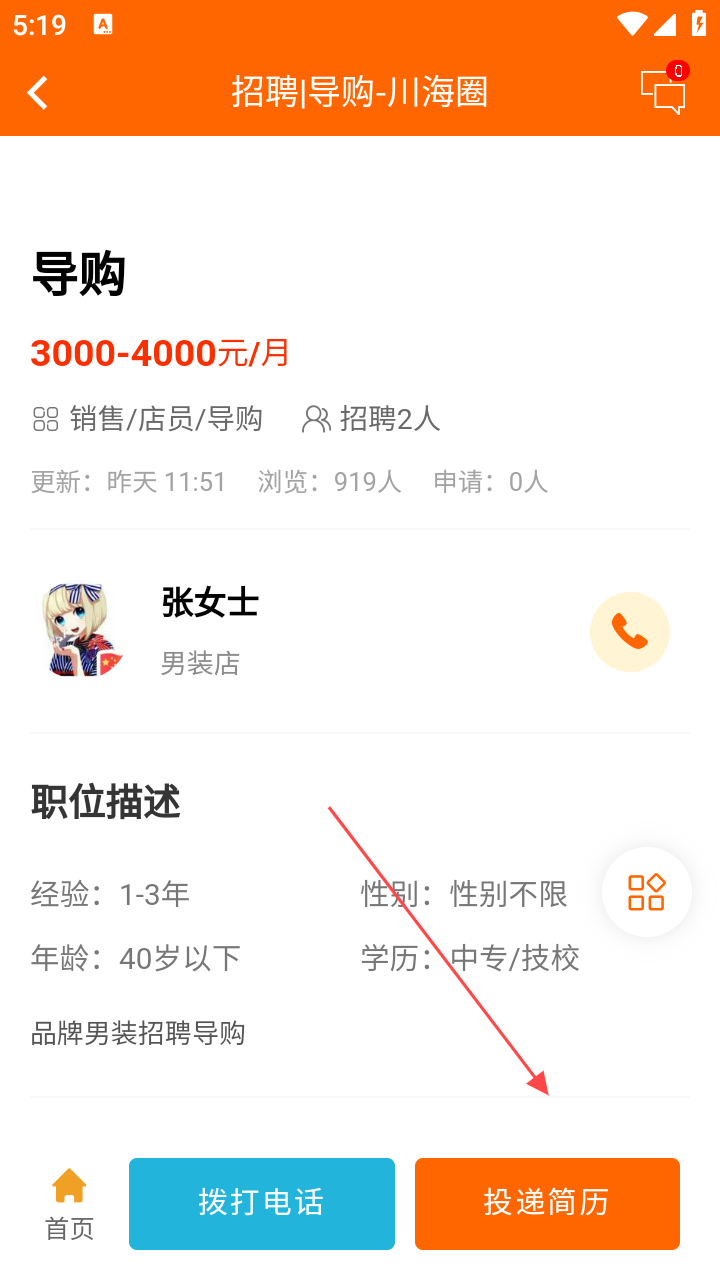Open the messages chat icon

tap(663, 93)
